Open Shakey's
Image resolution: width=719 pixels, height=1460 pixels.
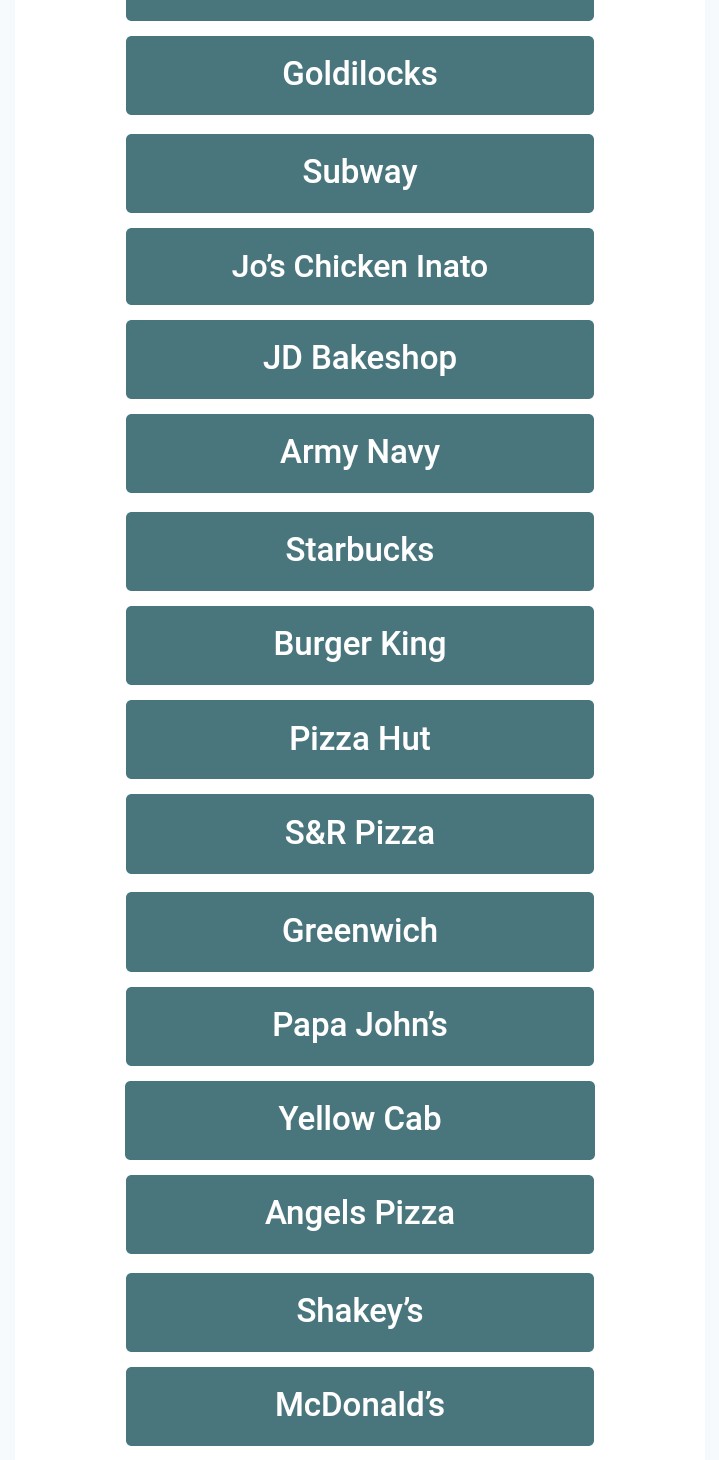point(360,1312)
